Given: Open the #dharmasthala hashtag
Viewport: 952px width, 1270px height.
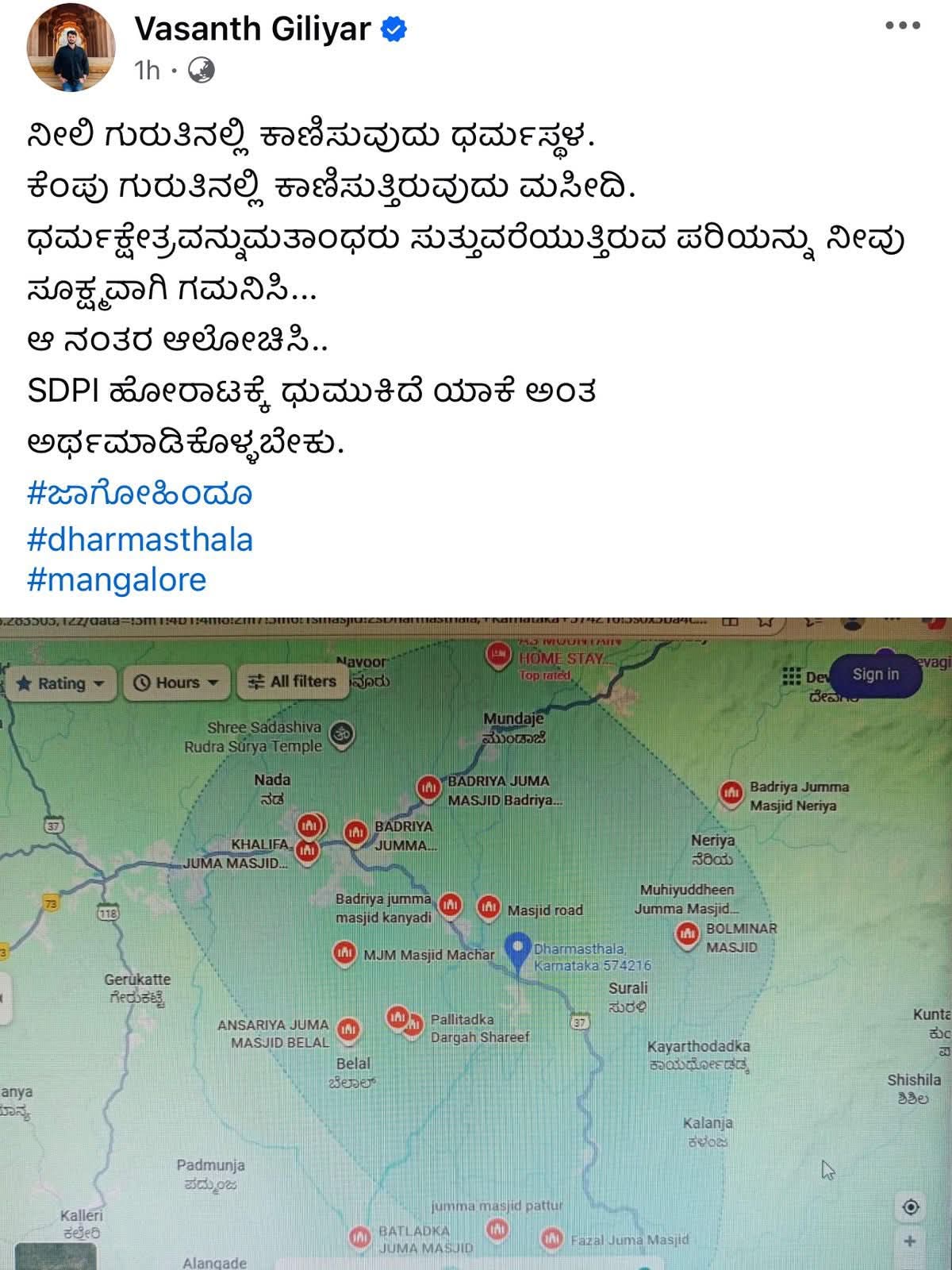Looking at the screenshot, I should tap(140, 540).
